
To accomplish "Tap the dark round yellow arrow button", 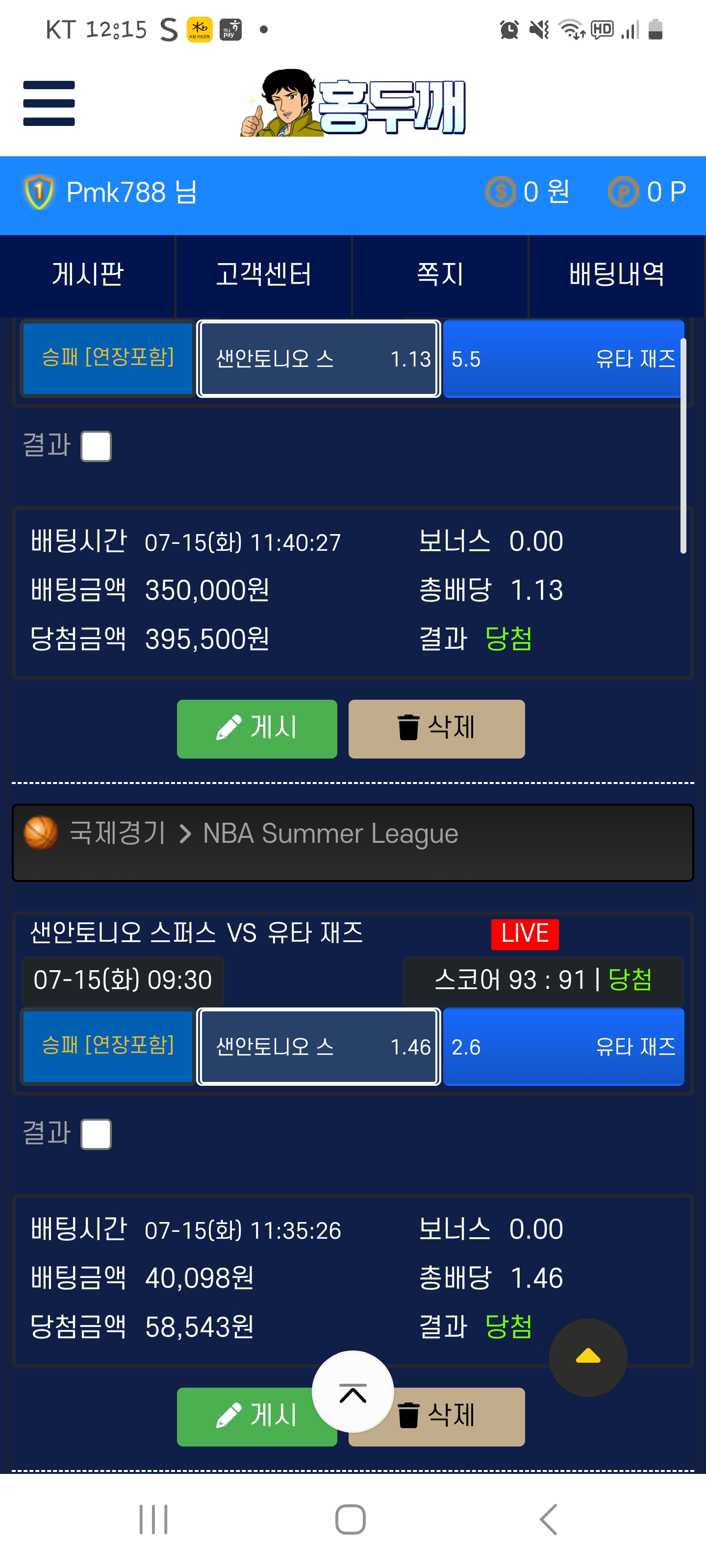I will (x=588, y=1357).
